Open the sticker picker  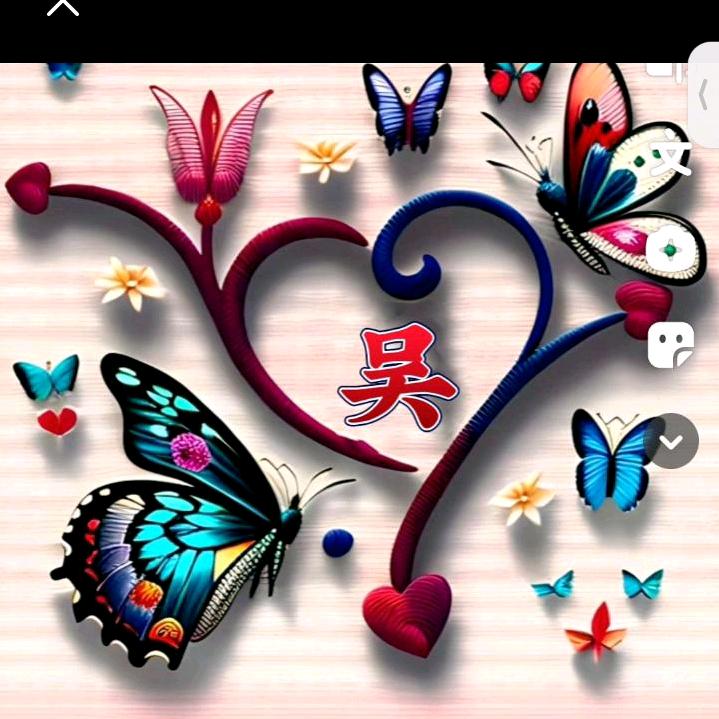(670, 345)
